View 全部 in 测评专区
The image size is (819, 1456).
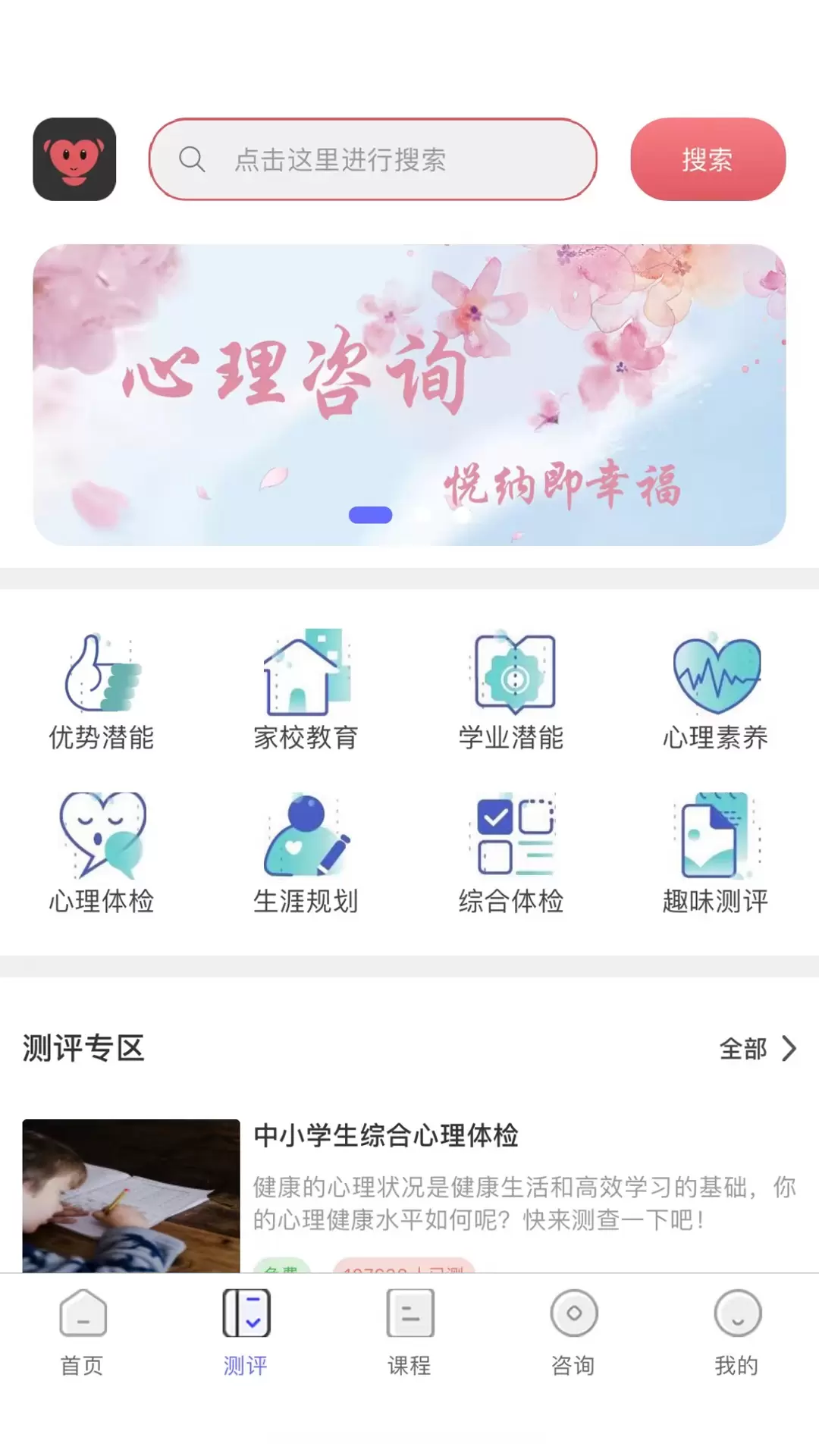point(758,1049)
